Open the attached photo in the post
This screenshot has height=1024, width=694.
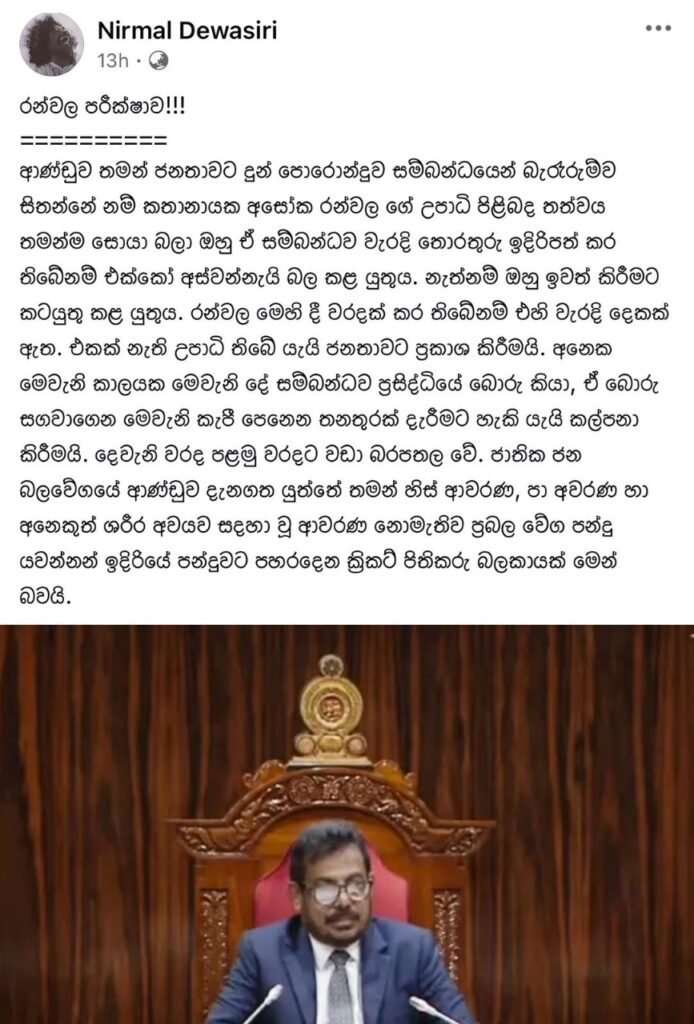click(x=347, y=824)
